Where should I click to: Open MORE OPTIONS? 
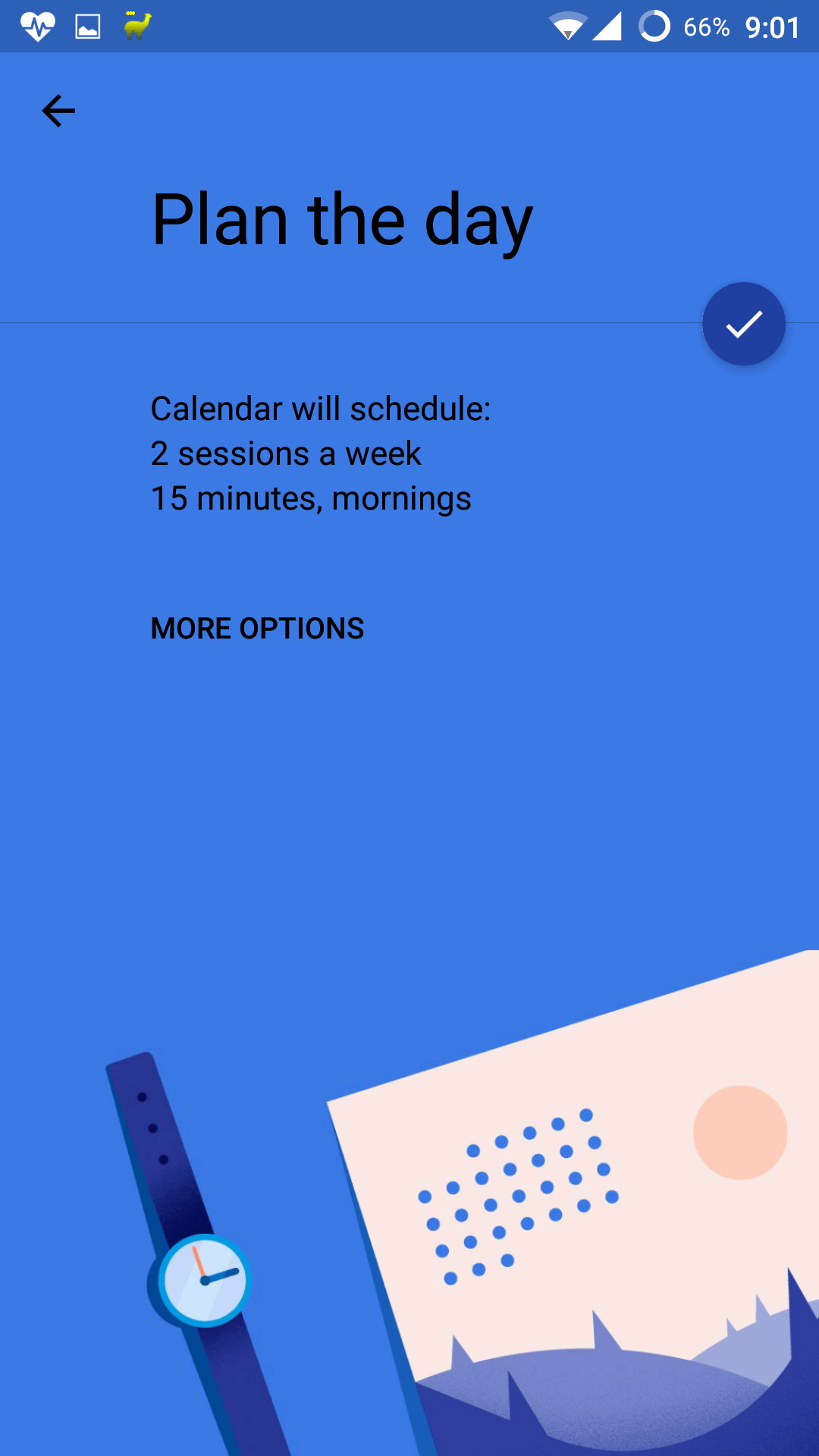tap(258, 628)
